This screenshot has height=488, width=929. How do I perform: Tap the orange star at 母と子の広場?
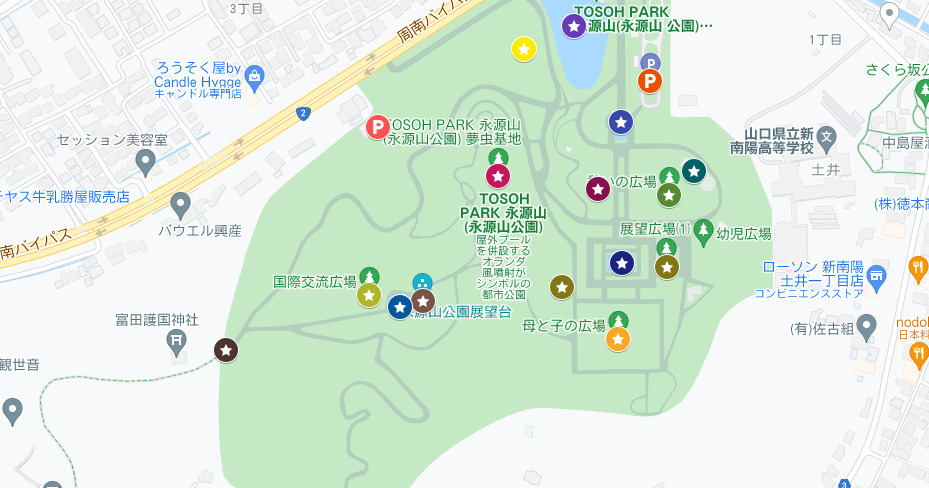click(x=618, y=339)
